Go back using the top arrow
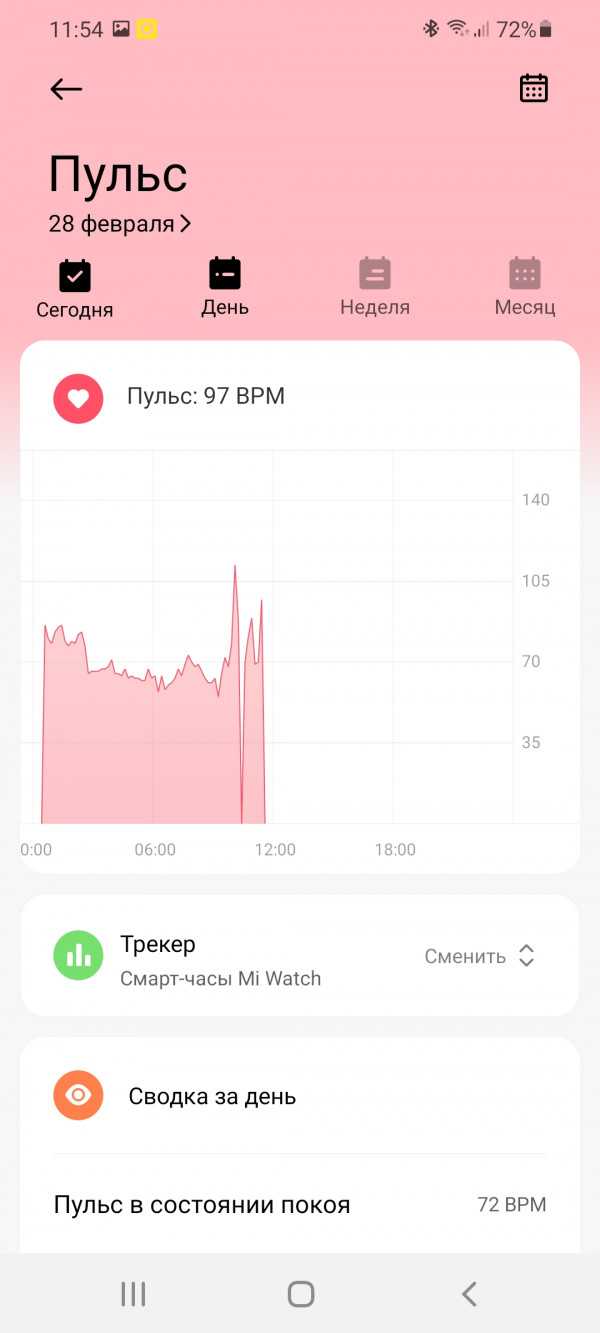 (66, 89)
